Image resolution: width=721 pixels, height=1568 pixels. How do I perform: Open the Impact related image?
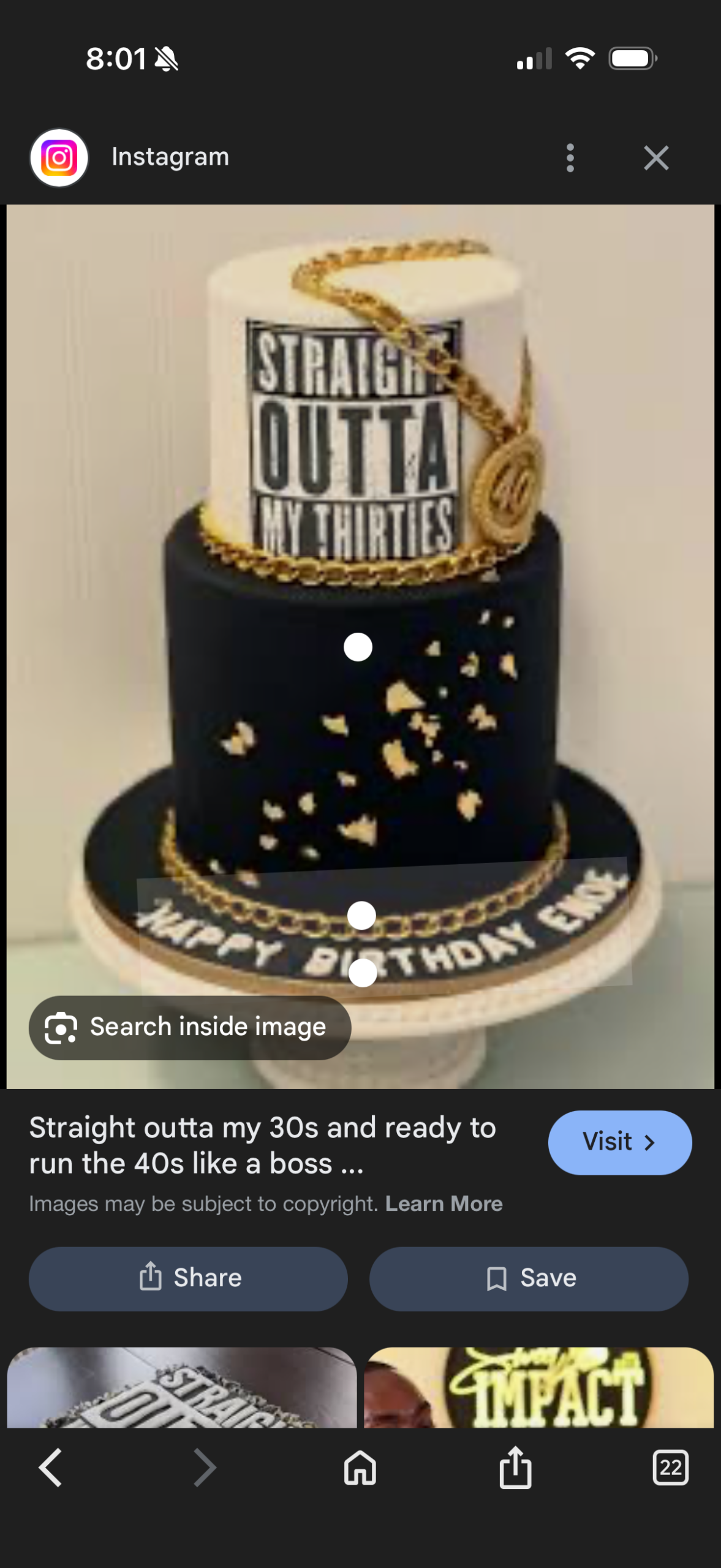tap(538, 1387)
